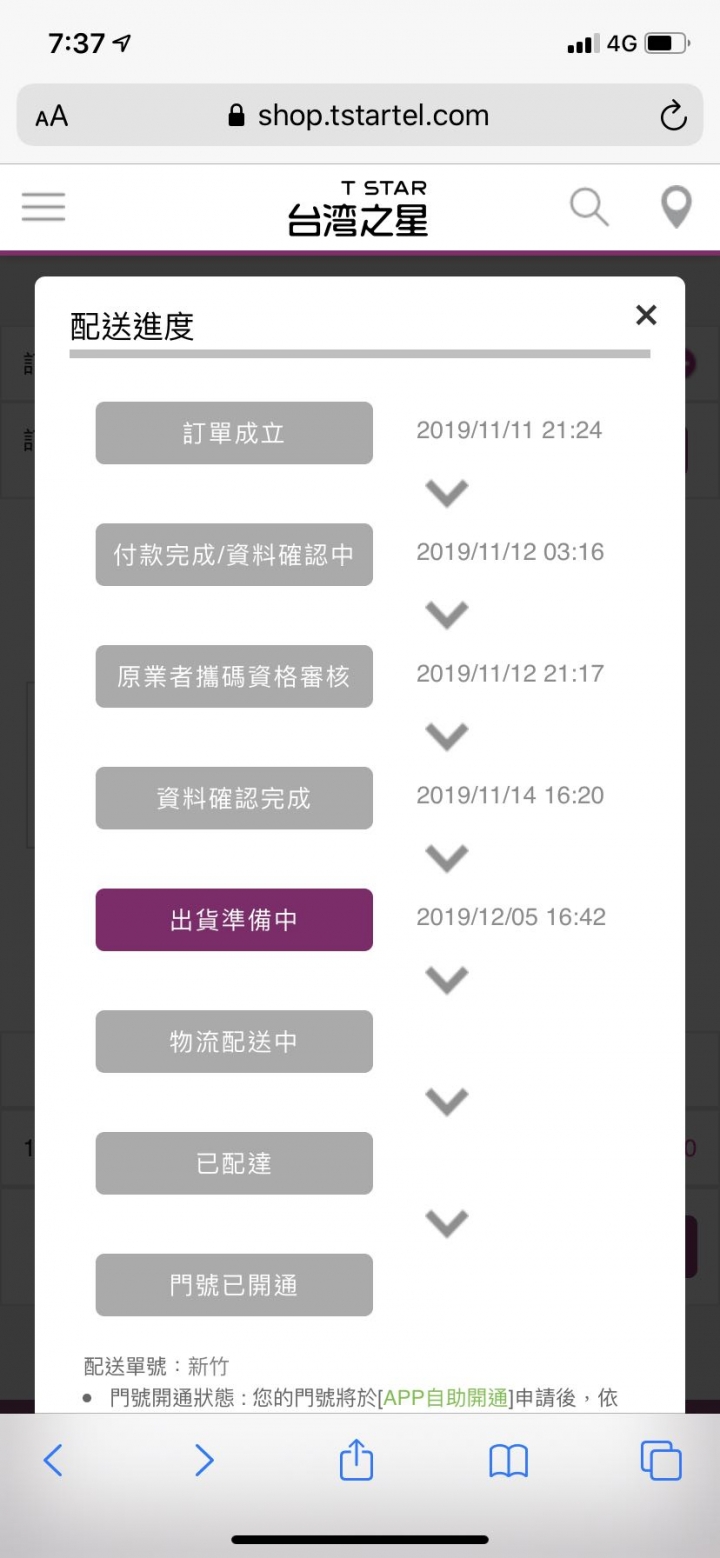Reload the page in Safari
The image size is (720, 1558).
[673, 116]
